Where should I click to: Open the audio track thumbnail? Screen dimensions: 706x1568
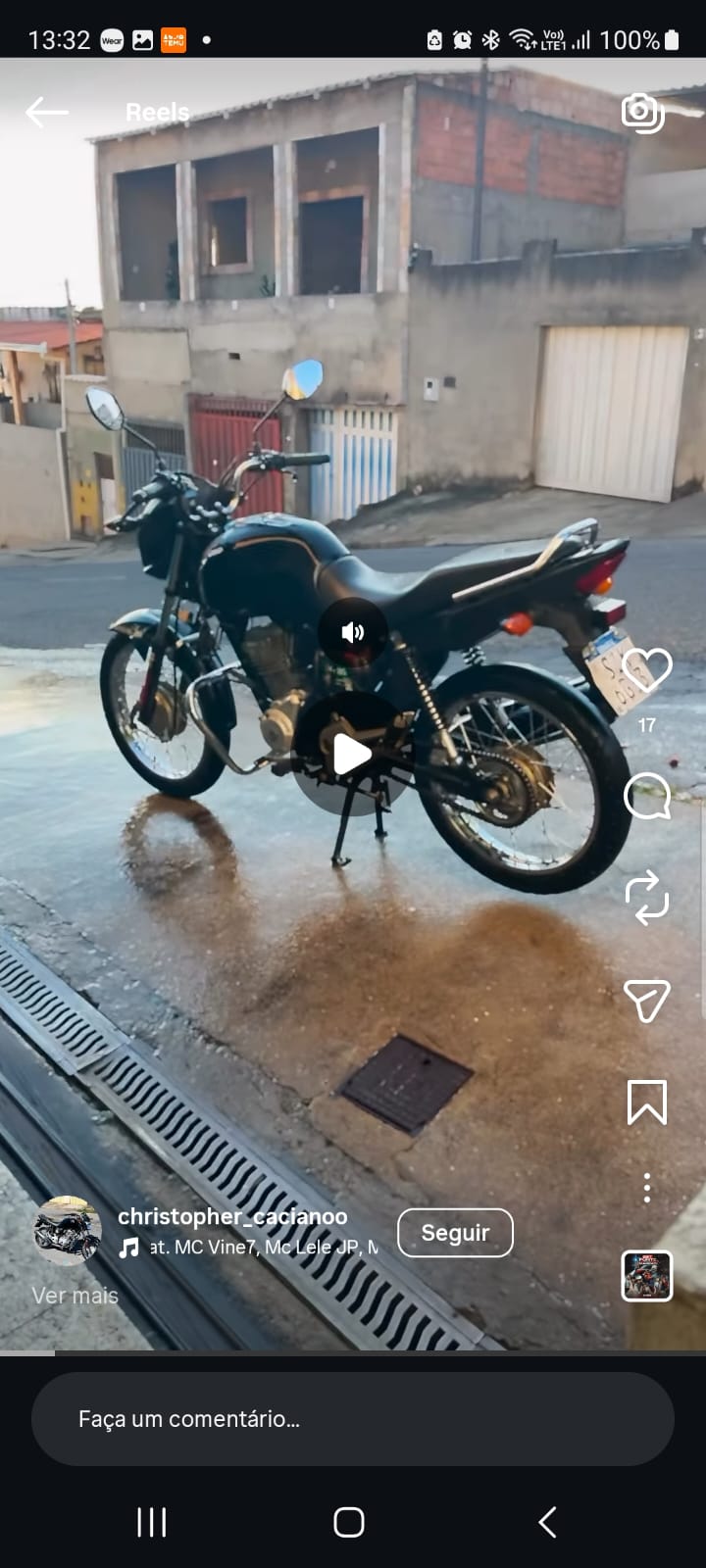click(647, 1276)
